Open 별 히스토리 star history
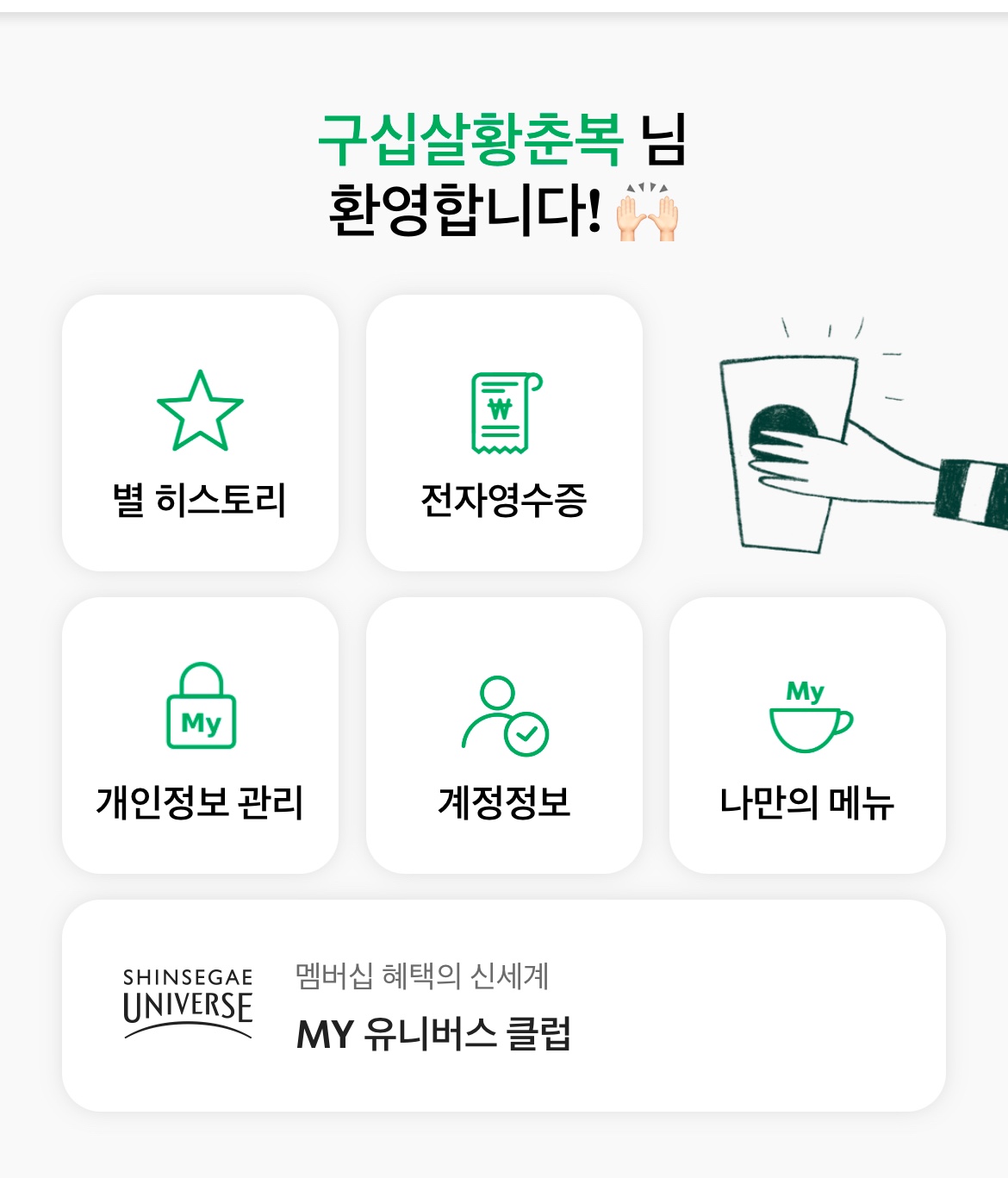Viewport: 1008px width, 1178px height. [200, 433]
